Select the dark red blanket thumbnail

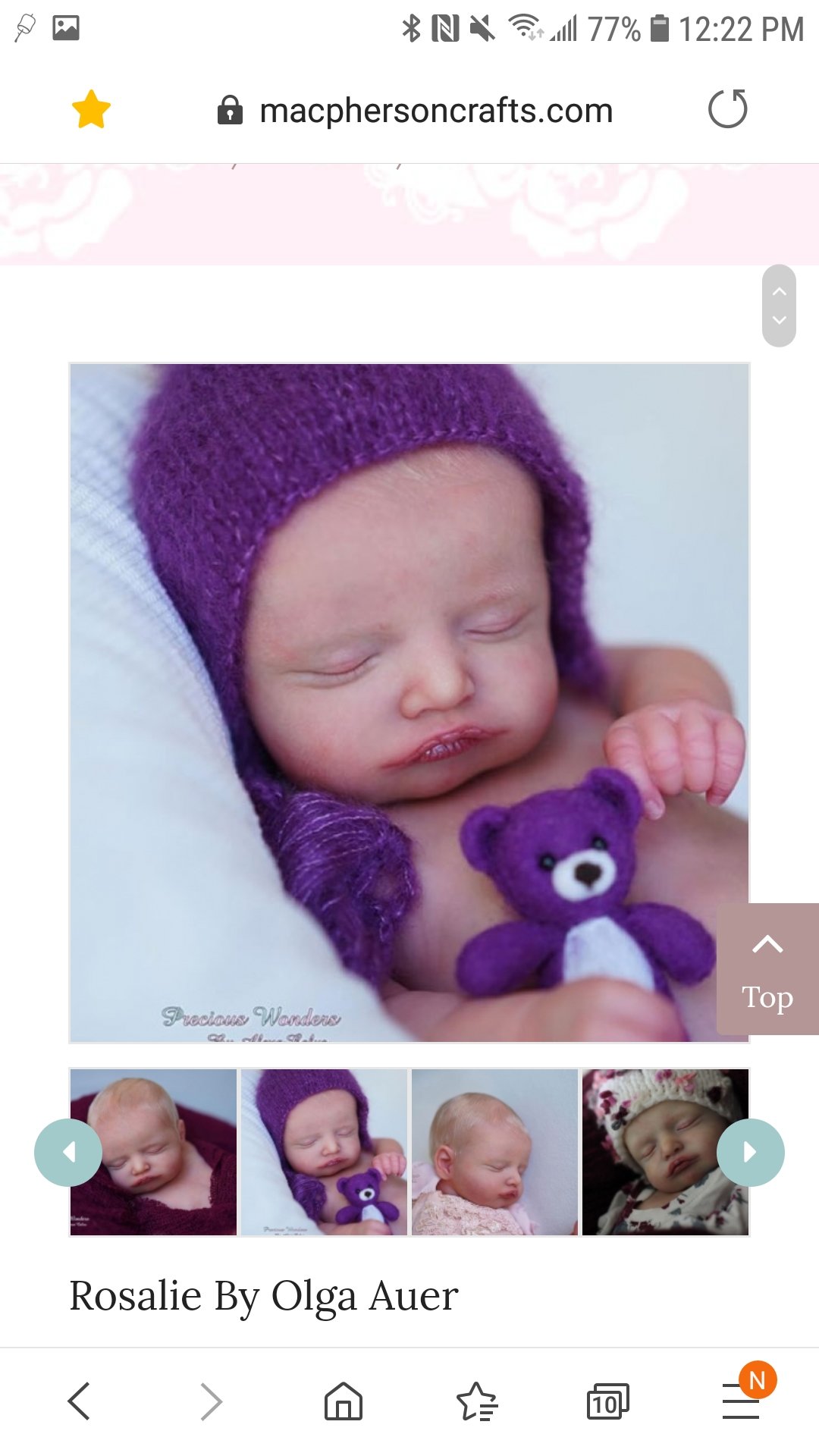(x=153, y=1152)
